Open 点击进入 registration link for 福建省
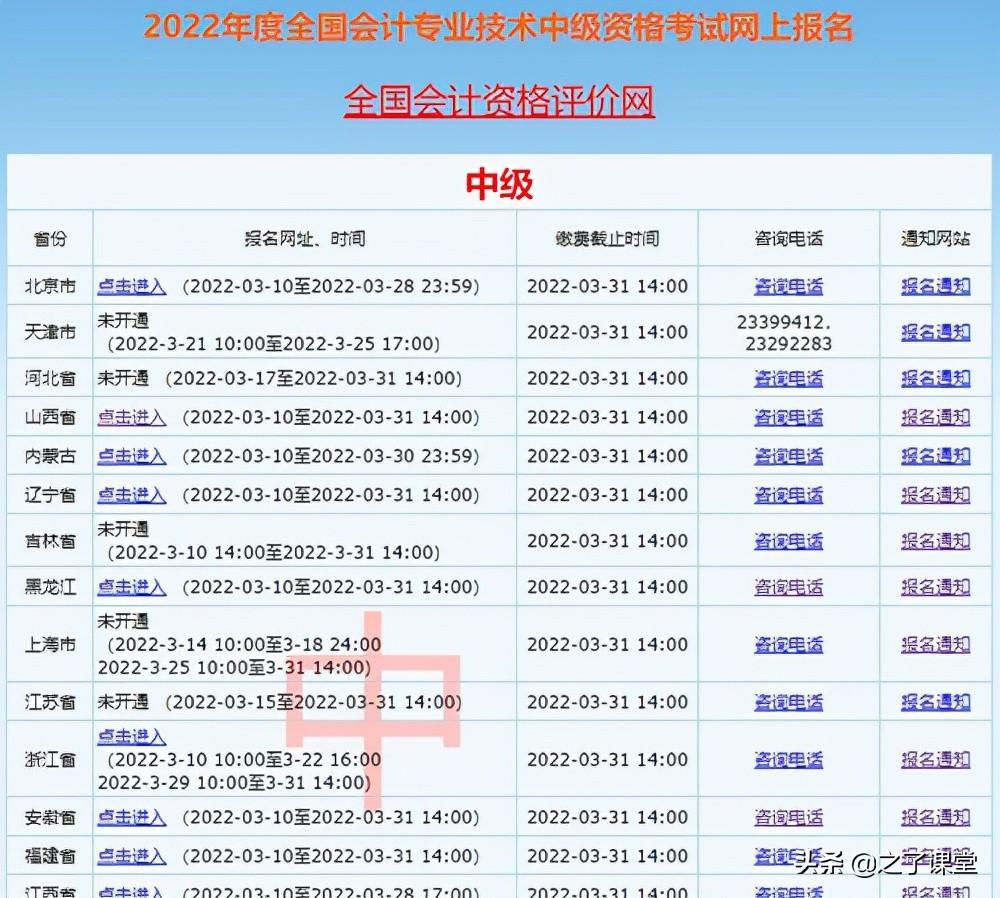 tap(132, 857)
